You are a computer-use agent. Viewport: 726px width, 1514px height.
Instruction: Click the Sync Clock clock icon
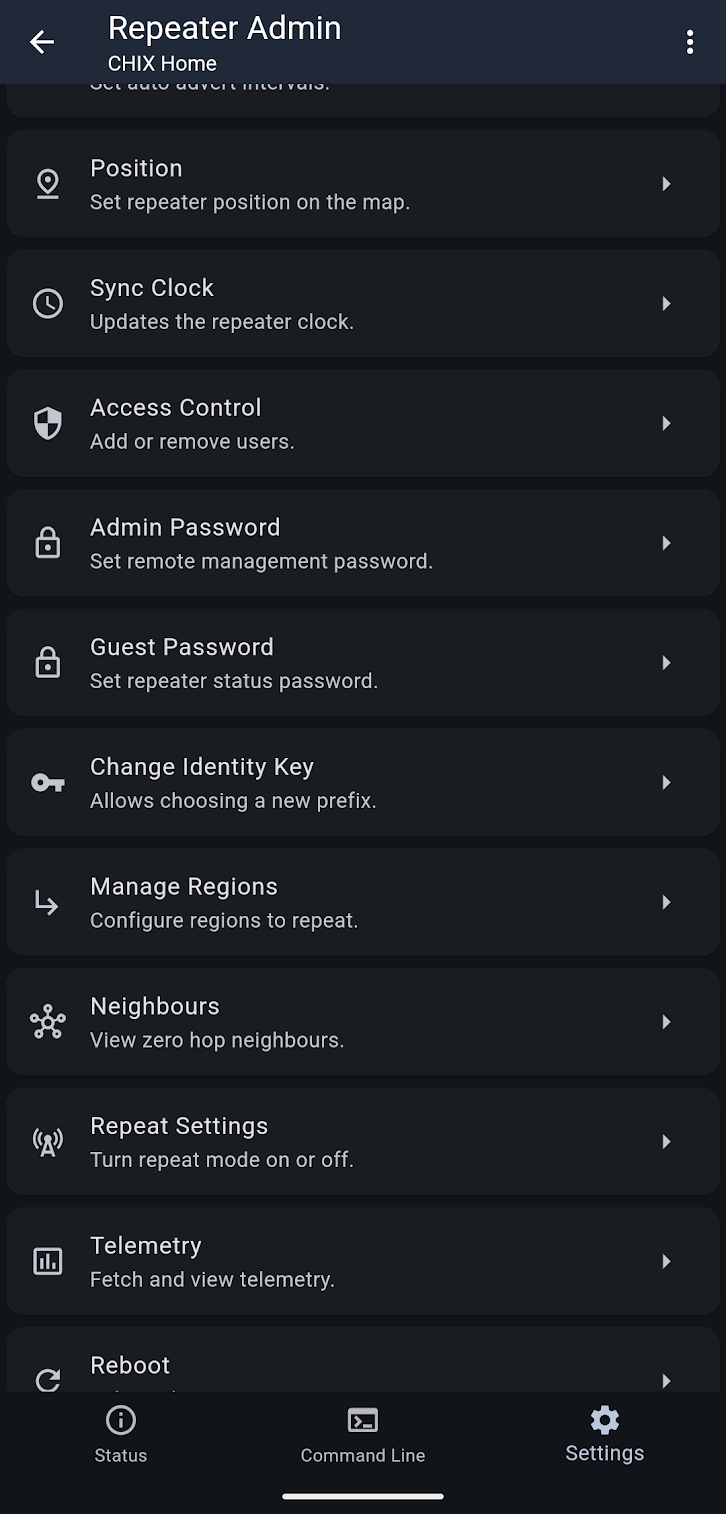tap(48, 303)
